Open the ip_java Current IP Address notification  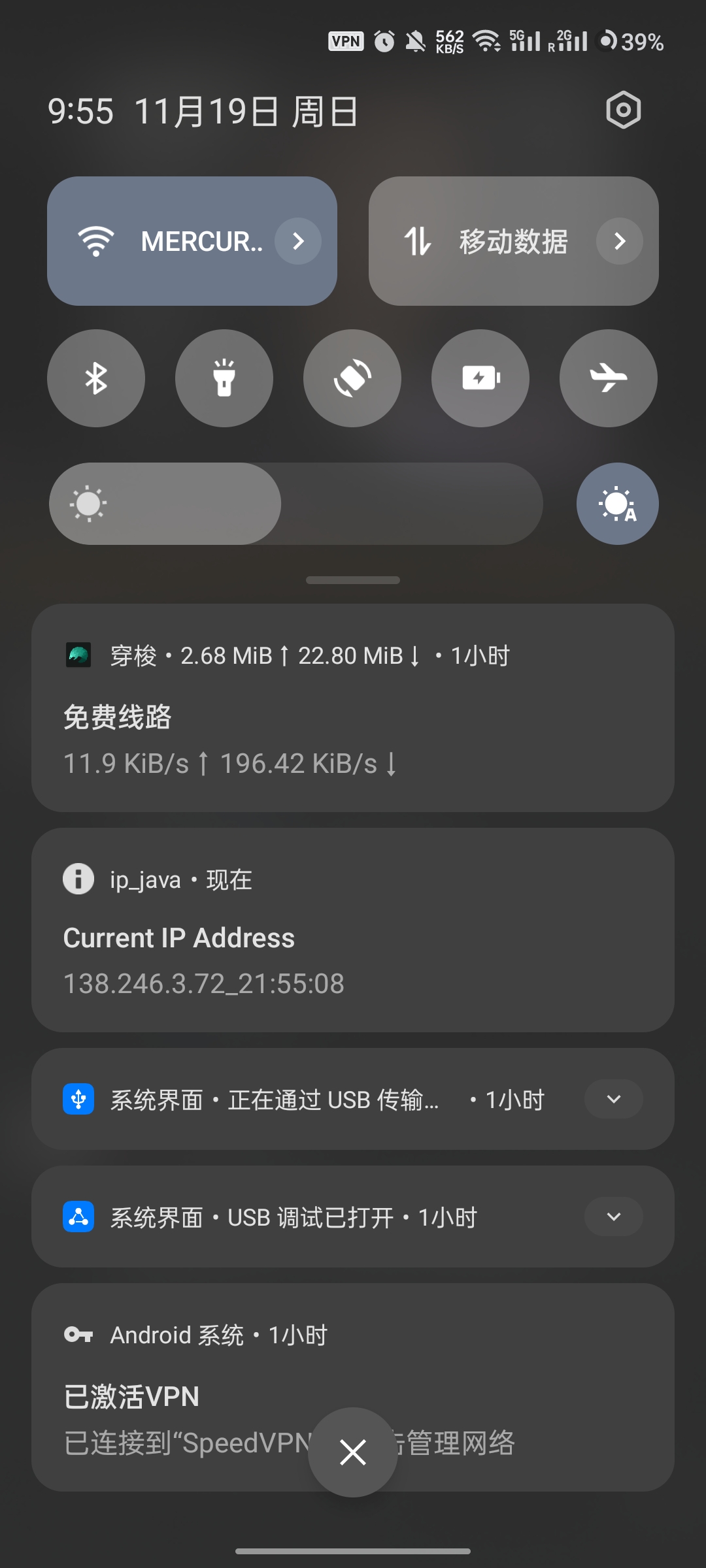pos(353,930)
